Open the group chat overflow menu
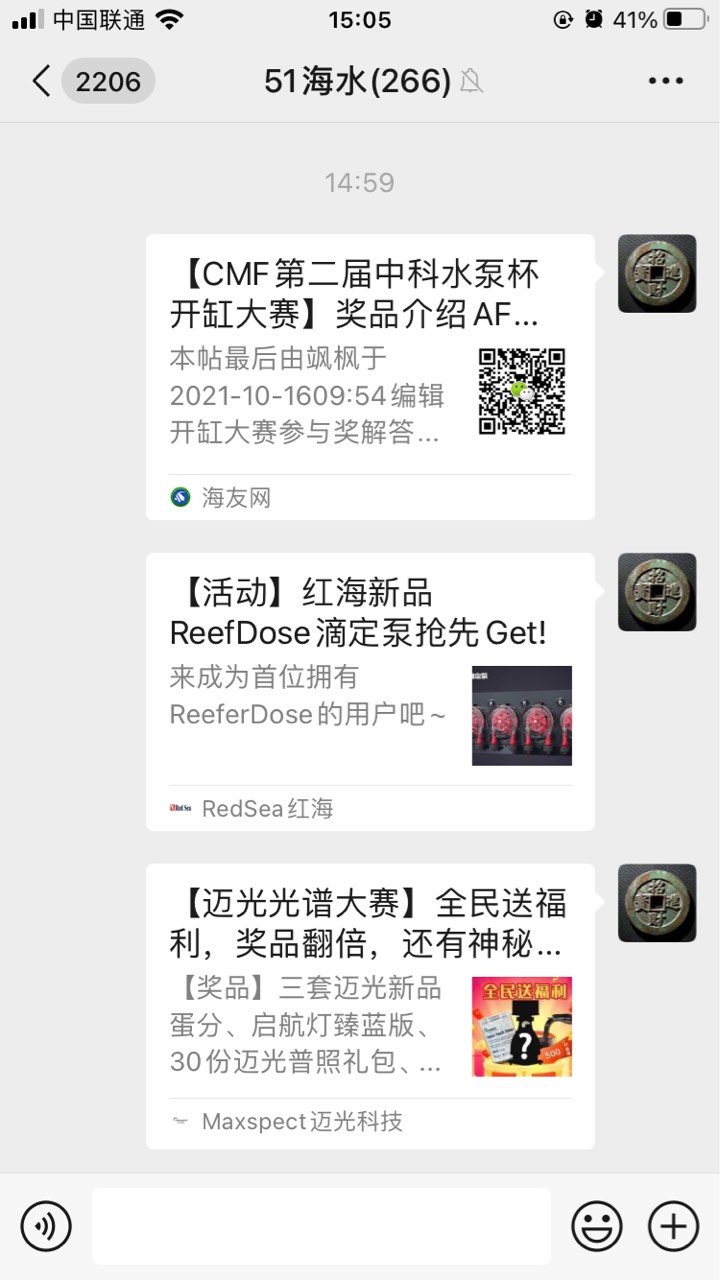The height and width of the screenshot is (1280, 720). coord(665,81)
